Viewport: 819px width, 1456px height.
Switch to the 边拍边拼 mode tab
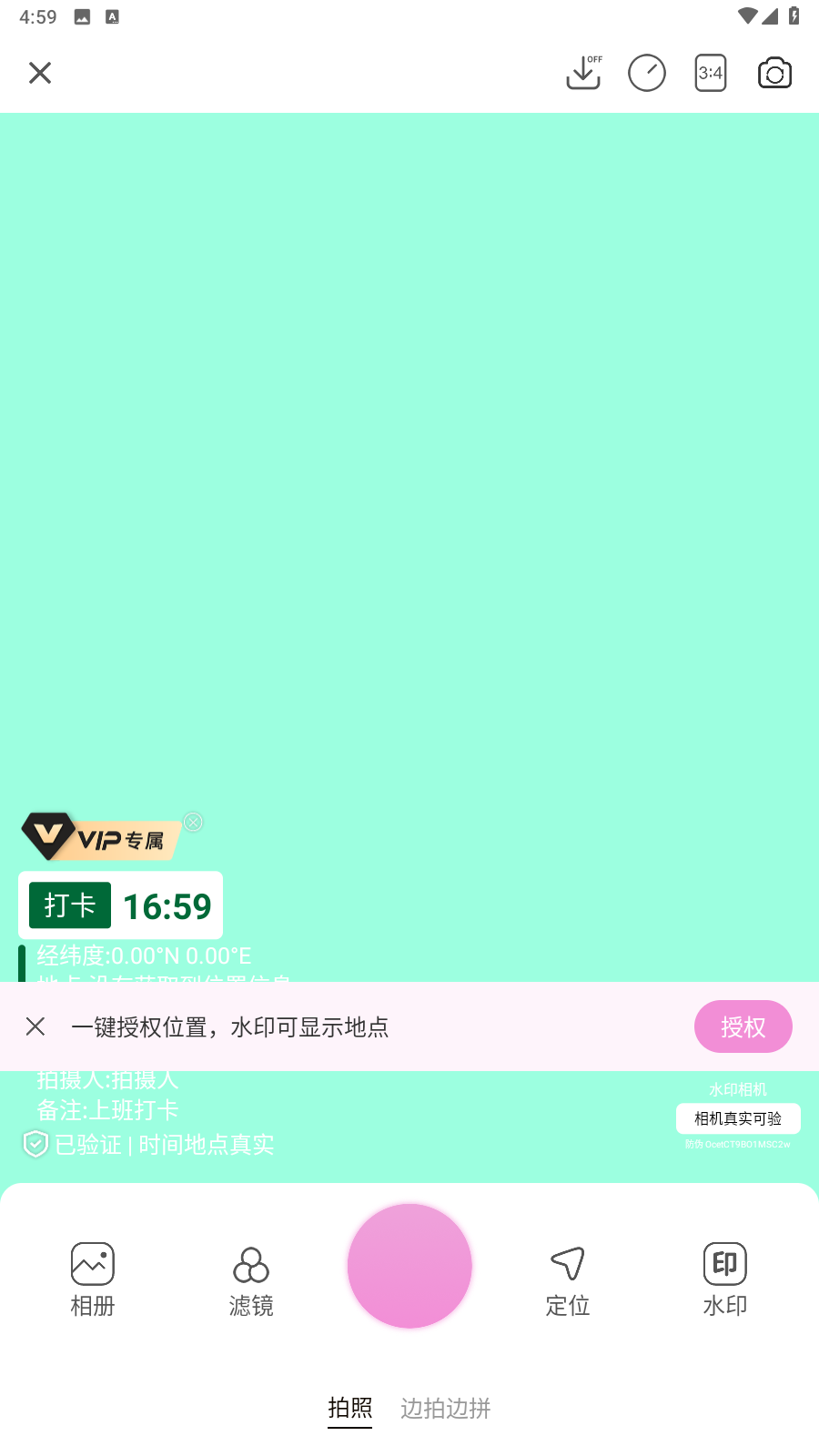[x=445, y=1409]
